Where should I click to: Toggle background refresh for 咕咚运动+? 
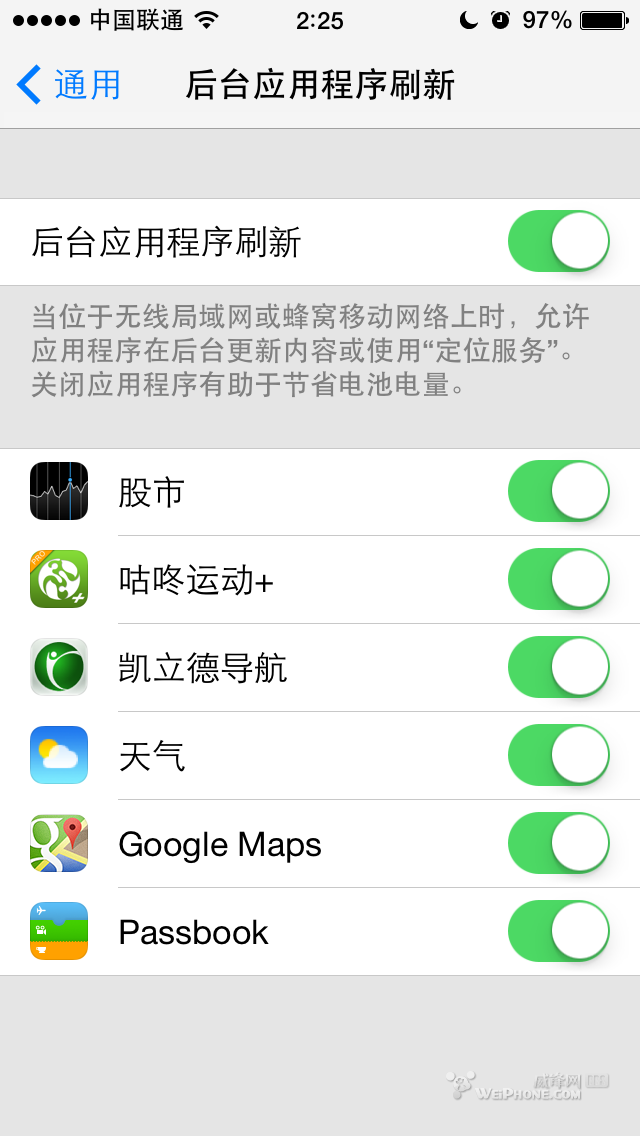558,579
